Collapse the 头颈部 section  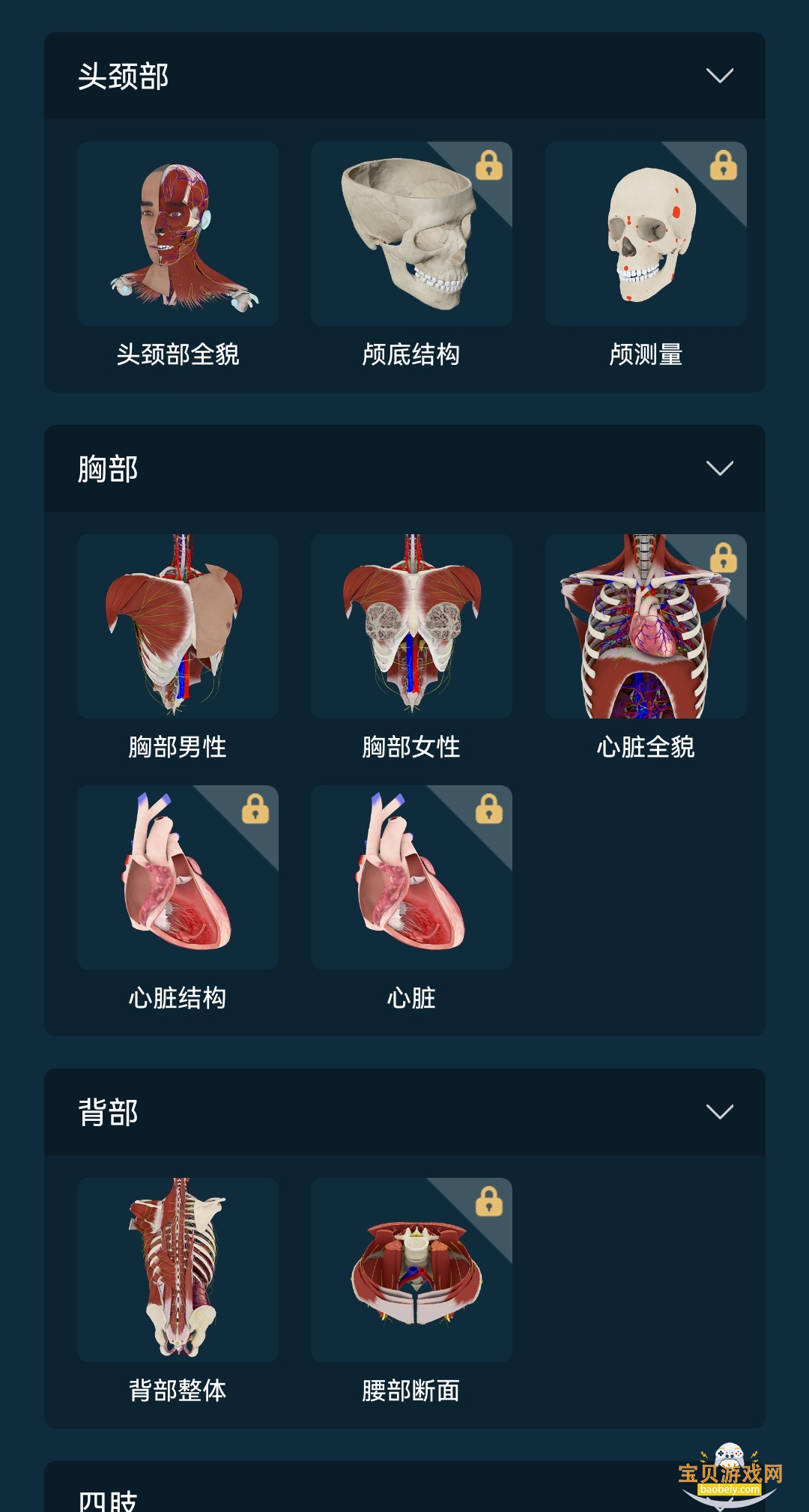click(x=719, y=76)
